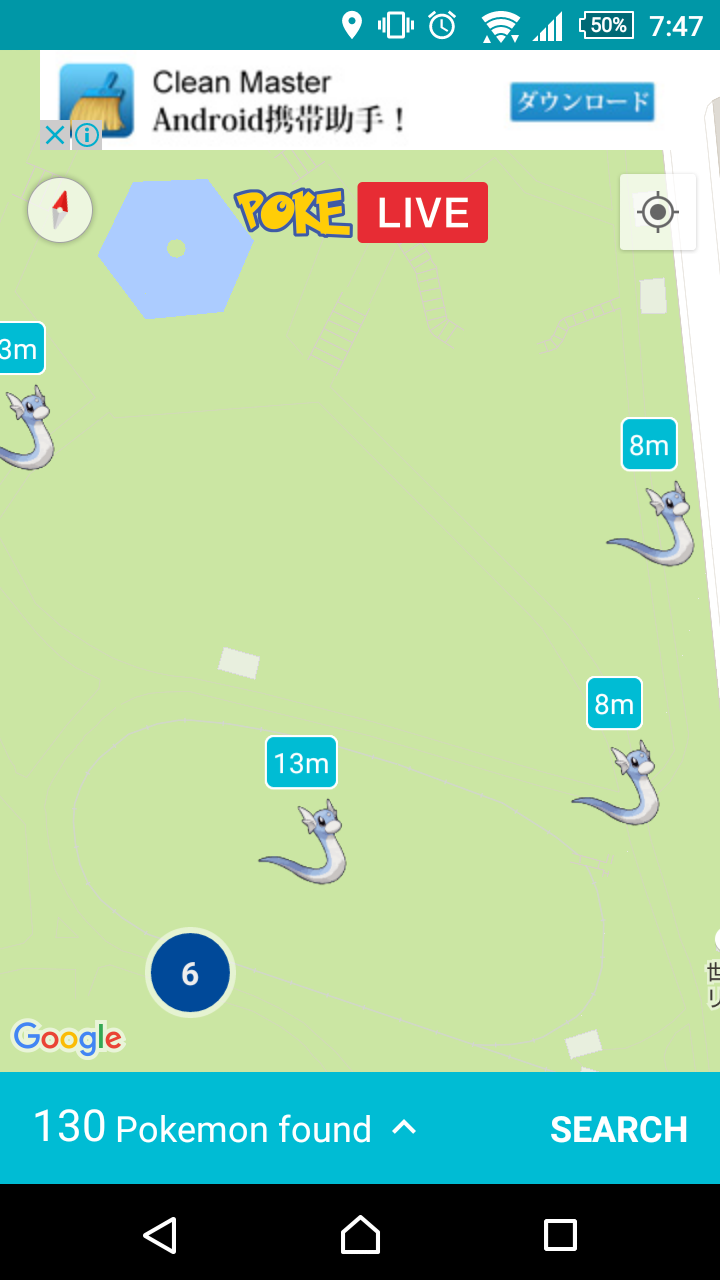
Task: Open the Clean Master ad banner
Action: point(280,100)
